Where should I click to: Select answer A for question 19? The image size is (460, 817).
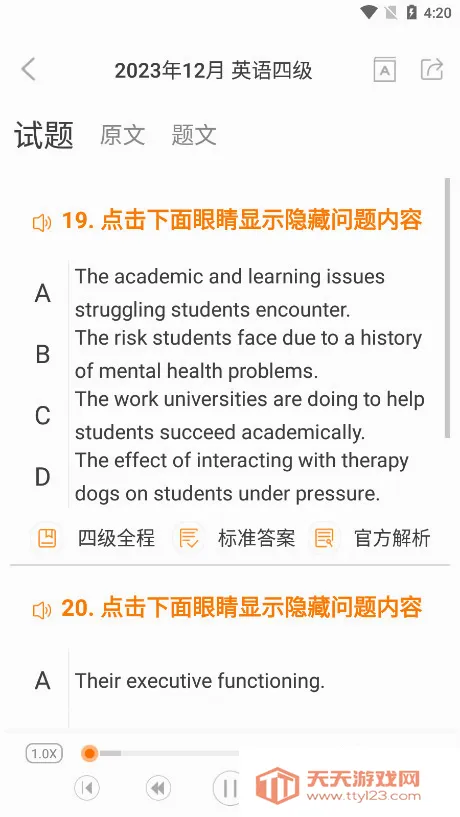(230, 293)
